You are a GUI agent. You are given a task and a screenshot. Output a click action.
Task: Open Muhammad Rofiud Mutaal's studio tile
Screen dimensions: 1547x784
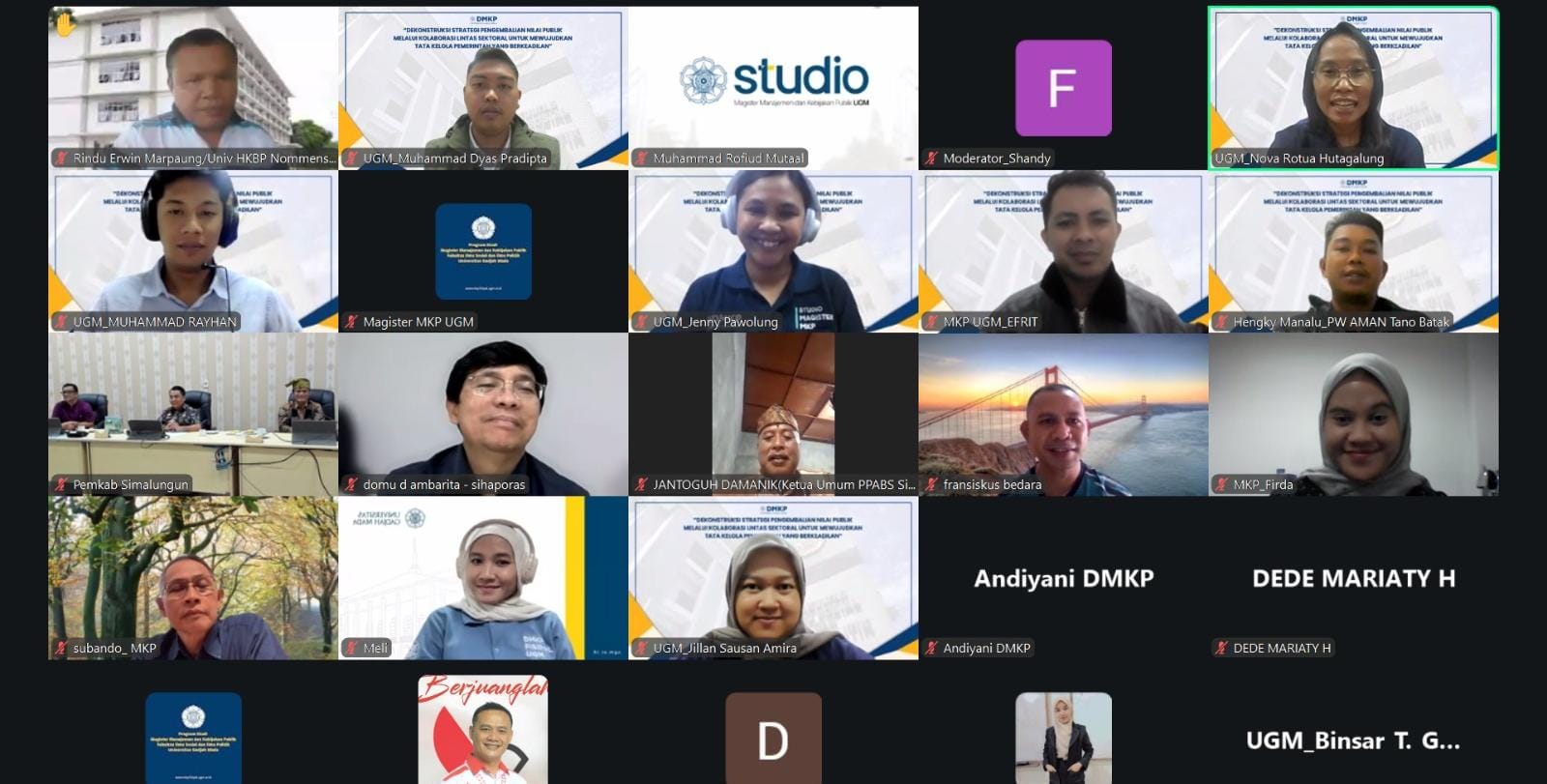[x=773, y=87]
